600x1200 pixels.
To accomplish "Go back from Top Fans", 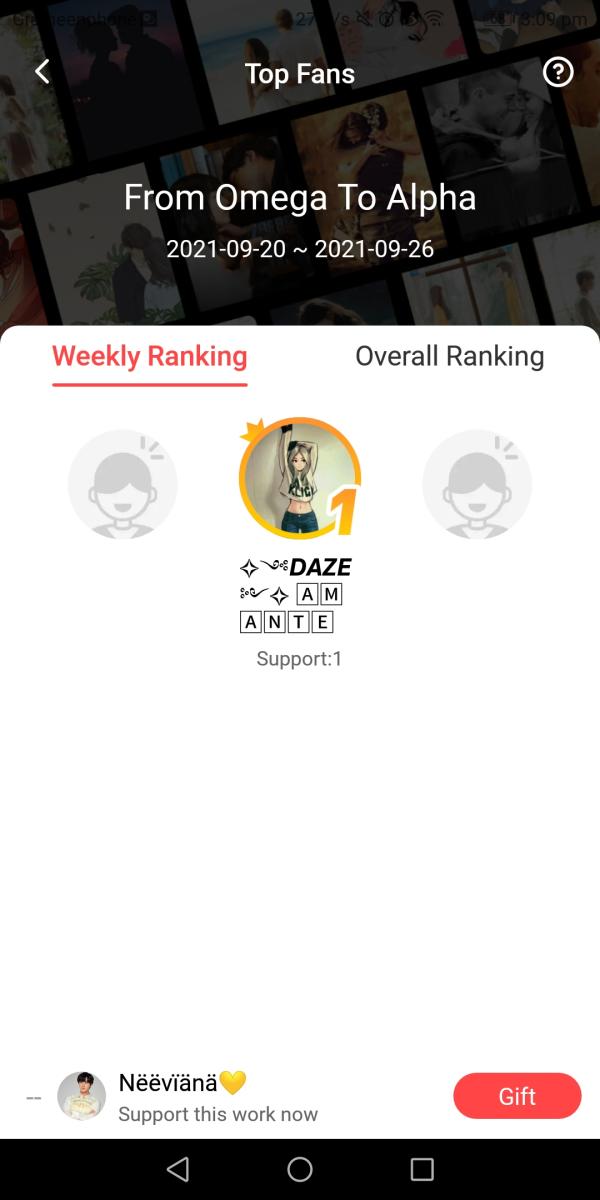I will click(42, 72).
